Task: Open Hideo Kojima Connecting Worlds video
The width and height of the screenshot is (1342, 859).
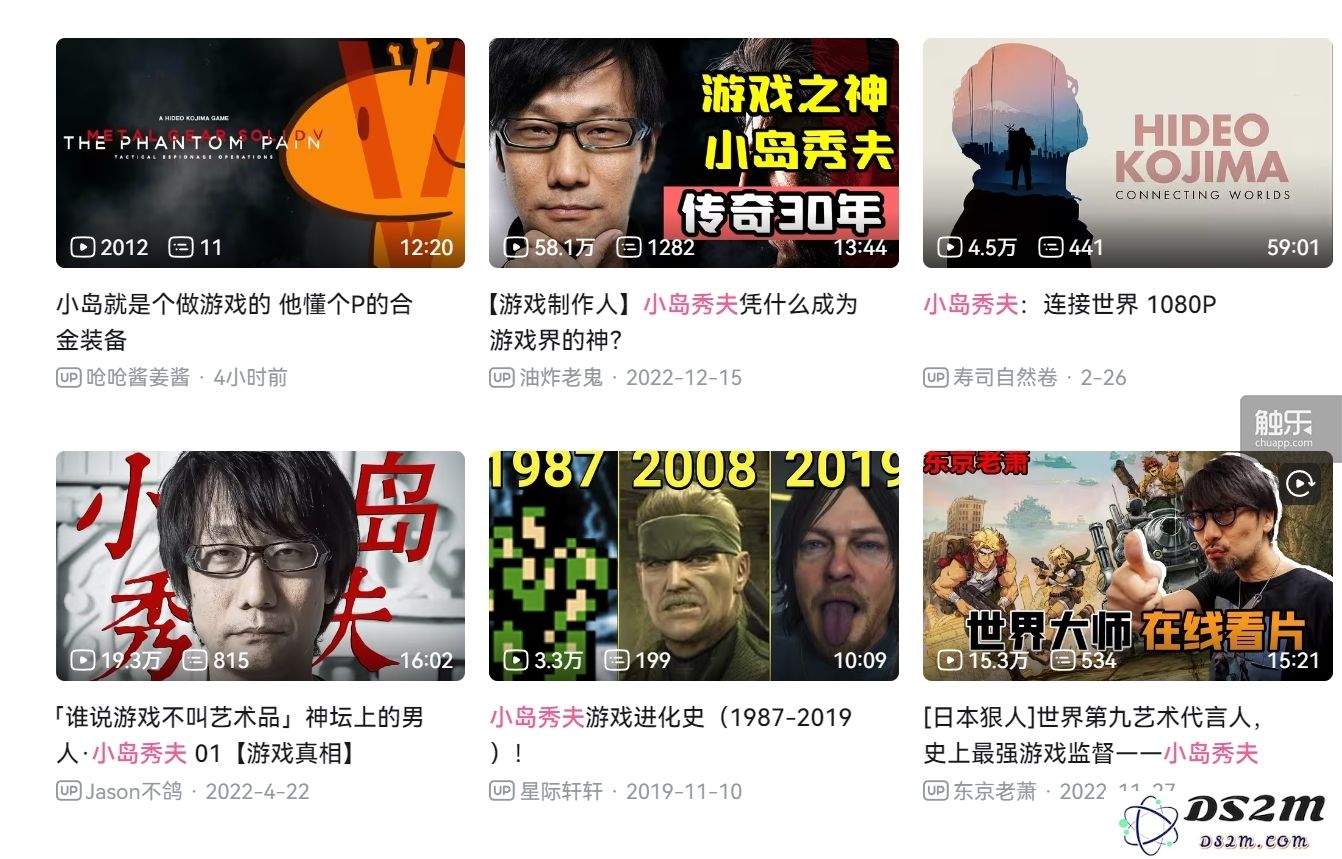Action: click(x=1127, y=152)
